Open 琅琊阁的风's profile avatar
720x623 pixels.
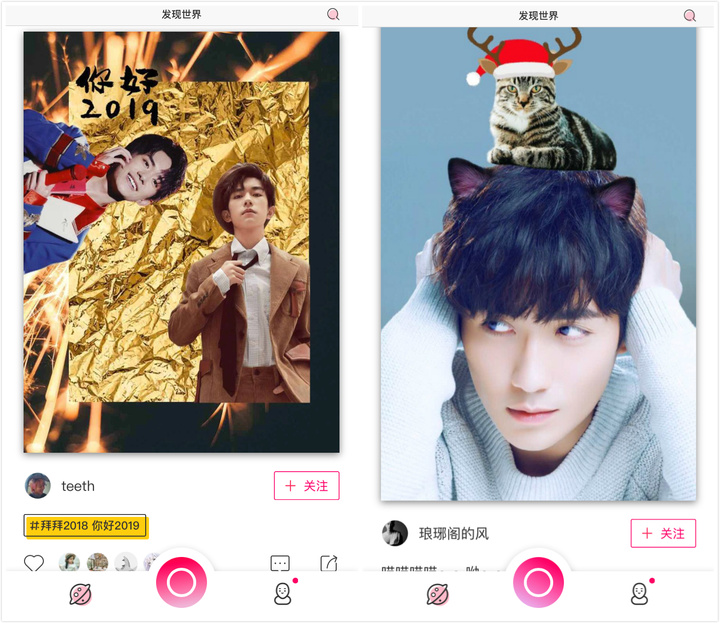(394, 533)
